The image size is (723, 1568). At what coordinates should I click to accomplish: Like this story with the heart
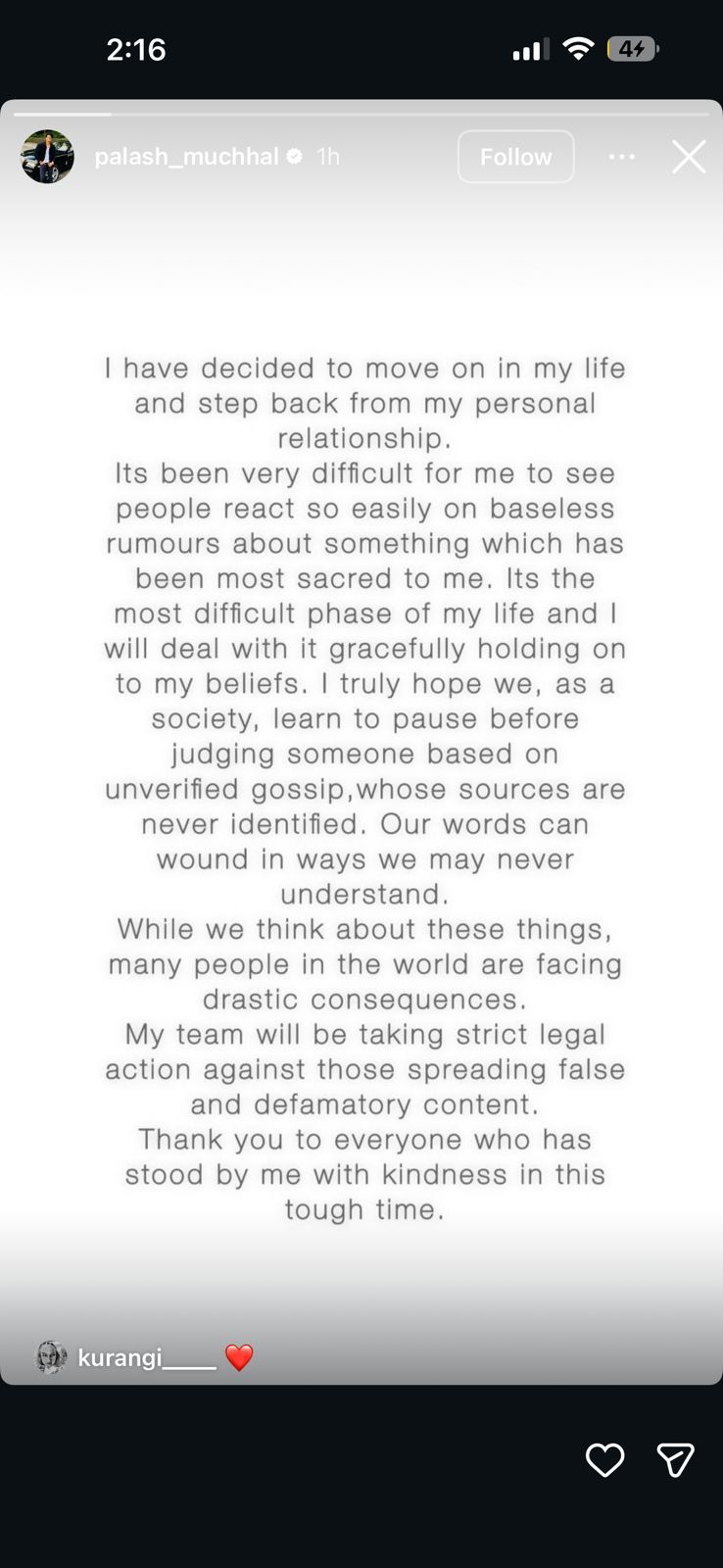(x=604, y=1460)
